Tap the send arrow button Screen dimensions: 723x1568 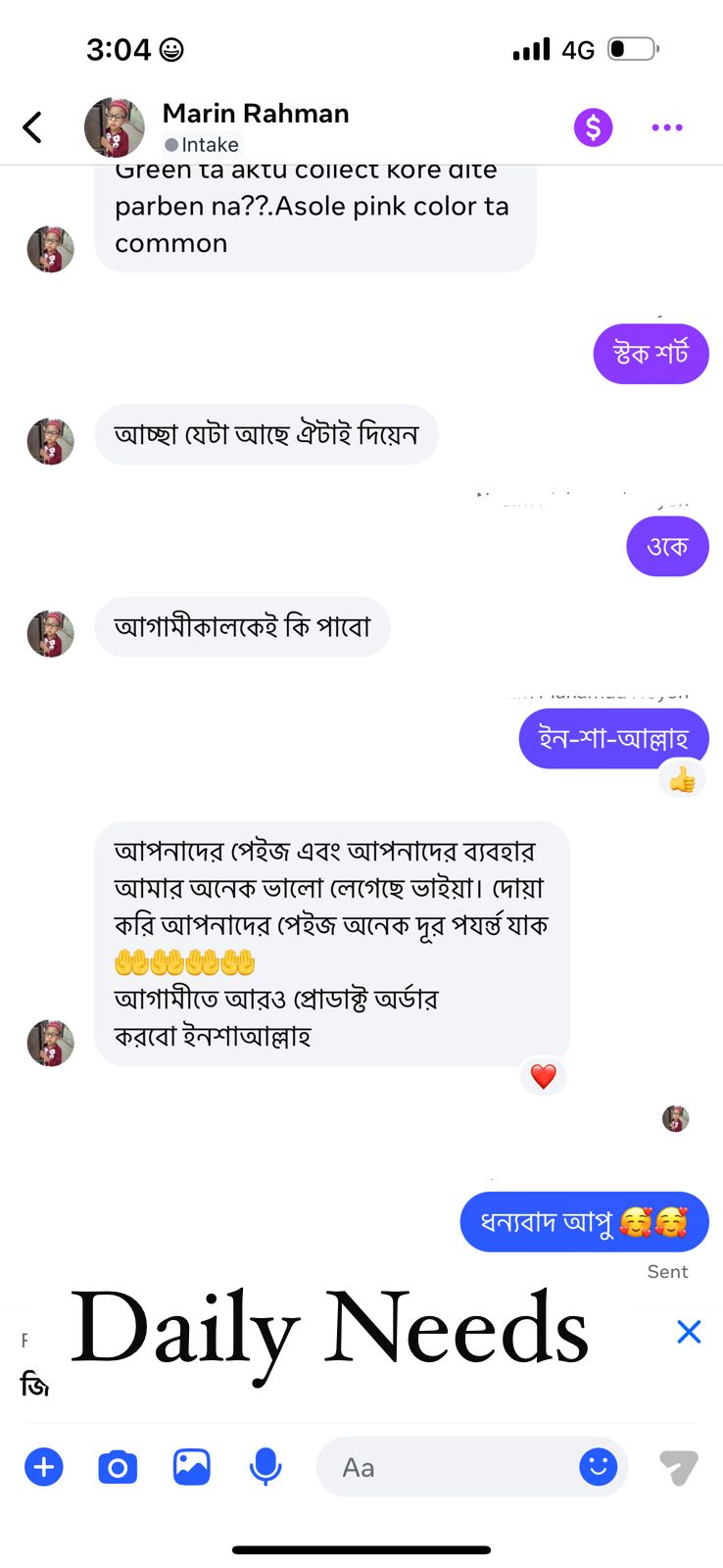pos(678,1467)
